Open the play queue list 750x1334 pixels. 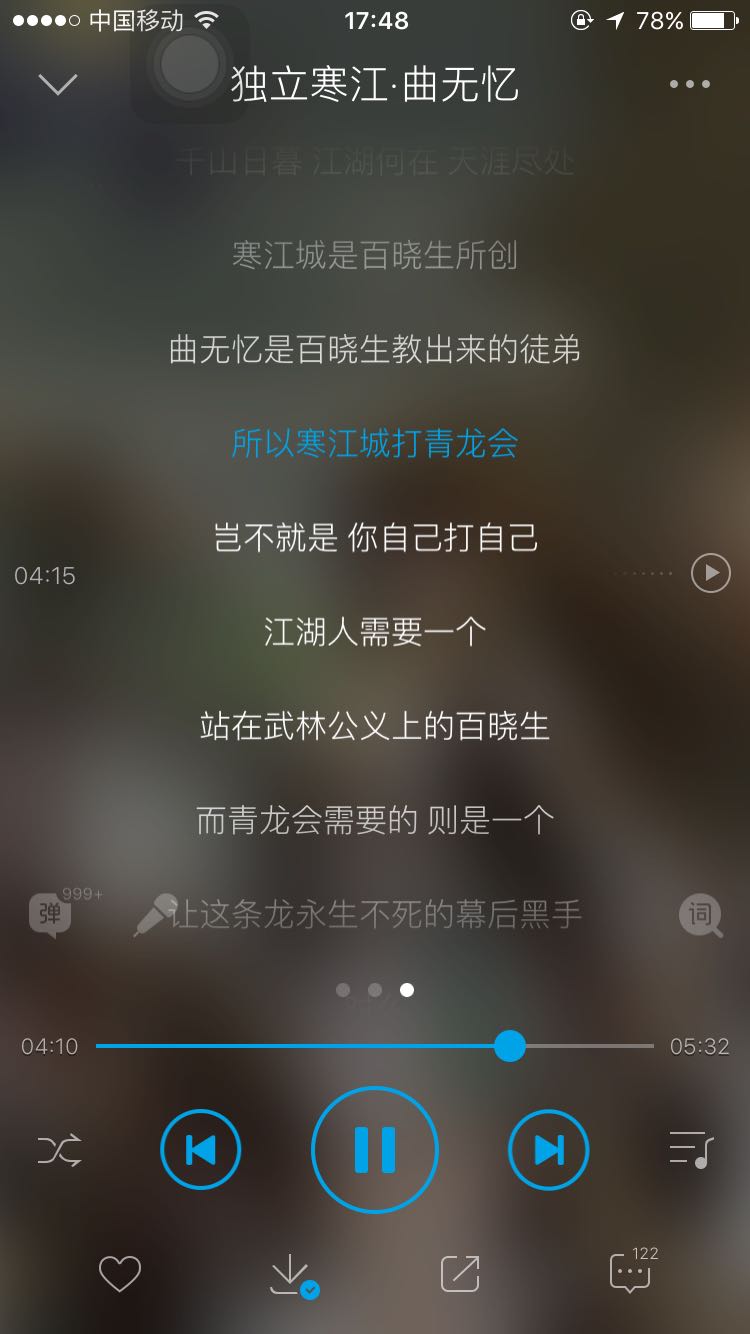point(690,1151)
